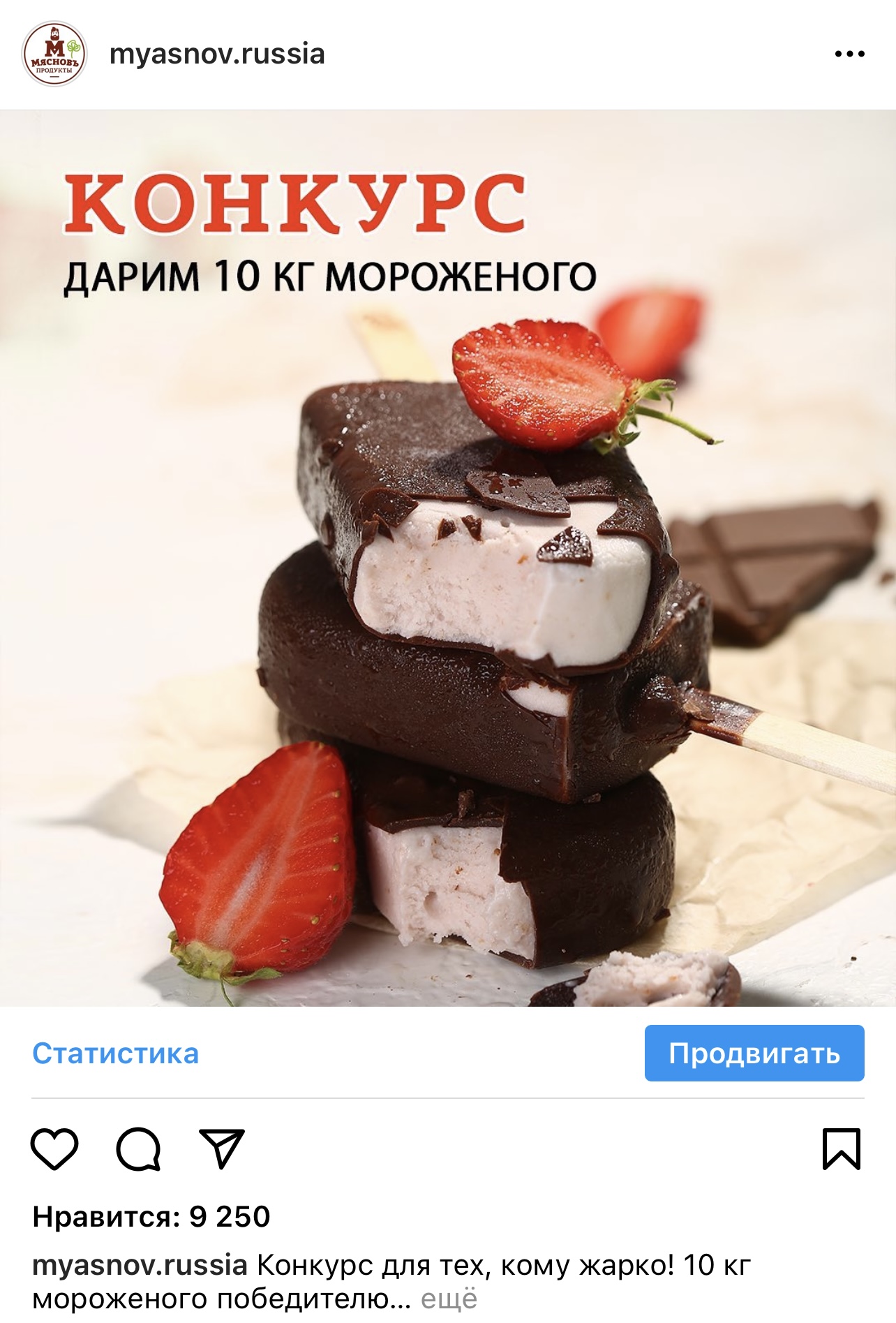Image resolution: width=896 pixels, height=1323 pixels.
Task: Open myasnov.russia profile picture
Action: tap(54, 54)
